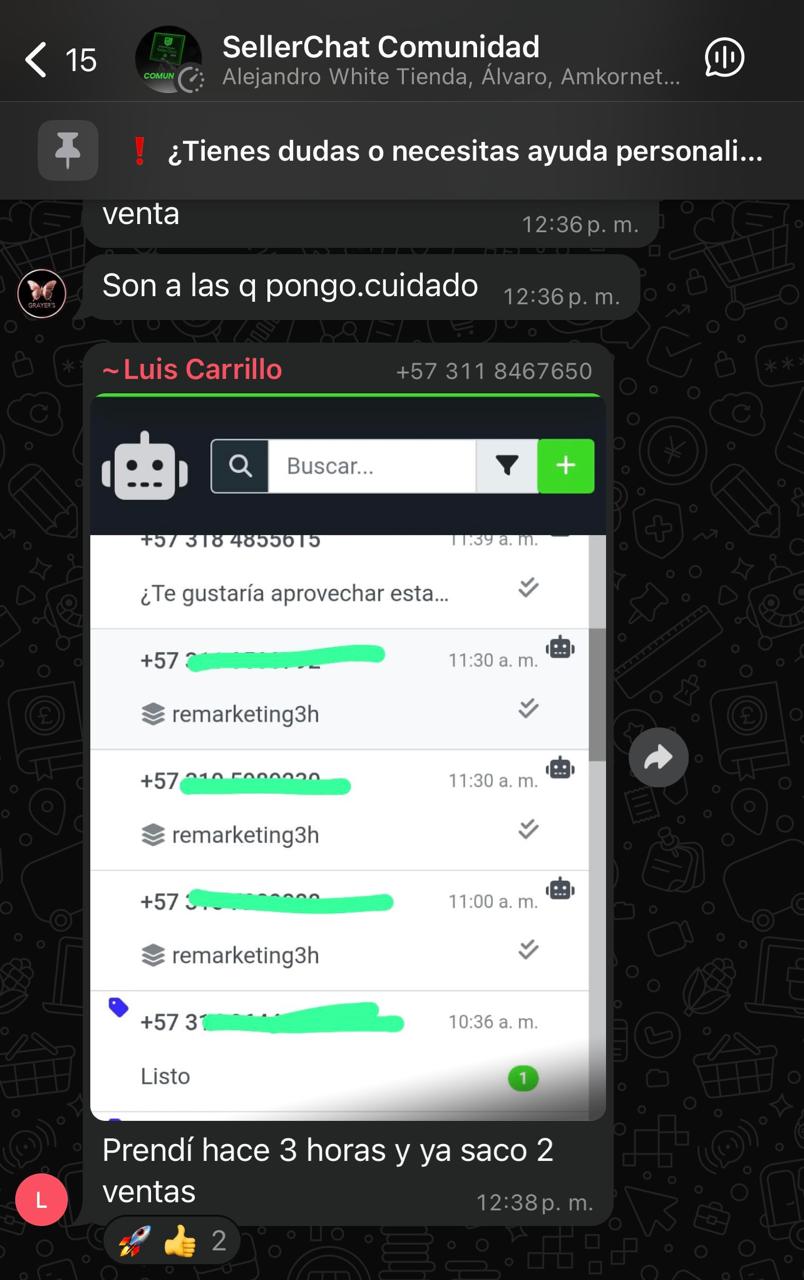The height and width of the screenshot is (1280, 804).
Task: Open Luis Carrillo's contact name
Action: (193, 370)
